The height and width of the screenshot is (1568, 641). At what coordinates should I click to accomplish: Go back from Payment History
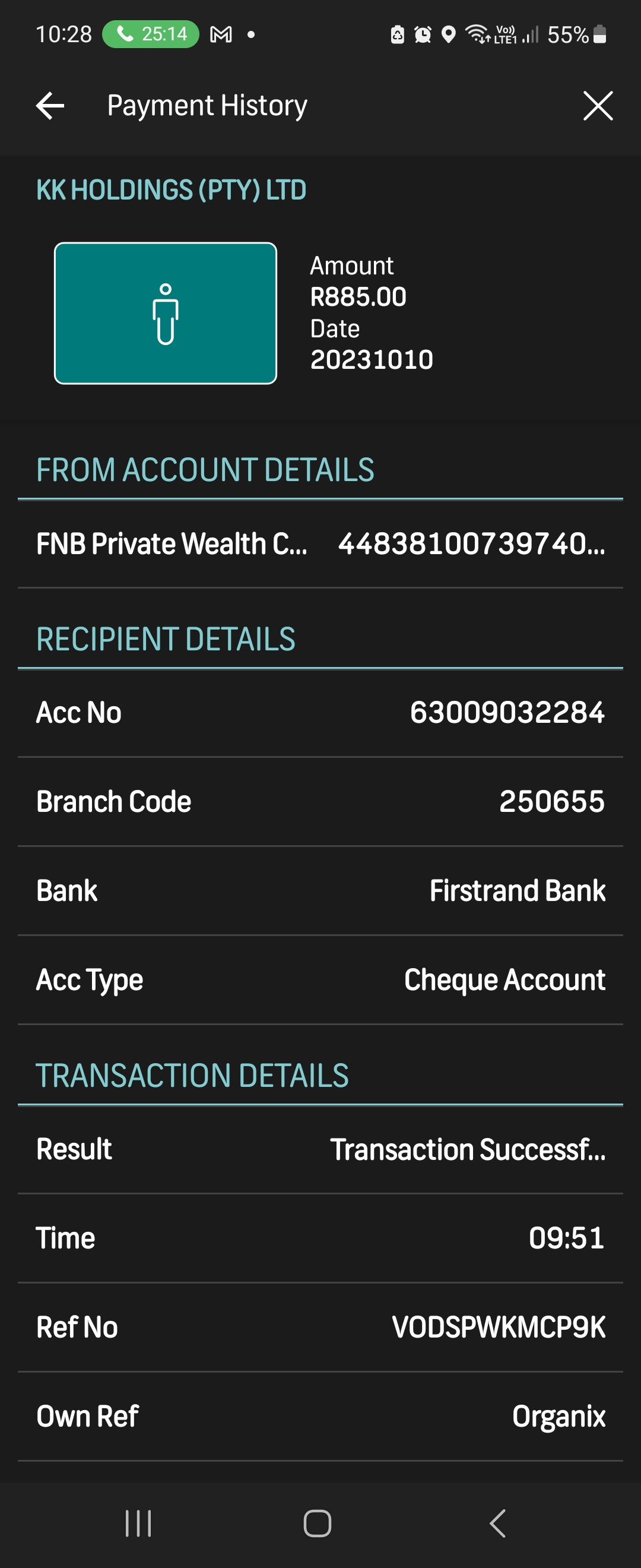50,106
